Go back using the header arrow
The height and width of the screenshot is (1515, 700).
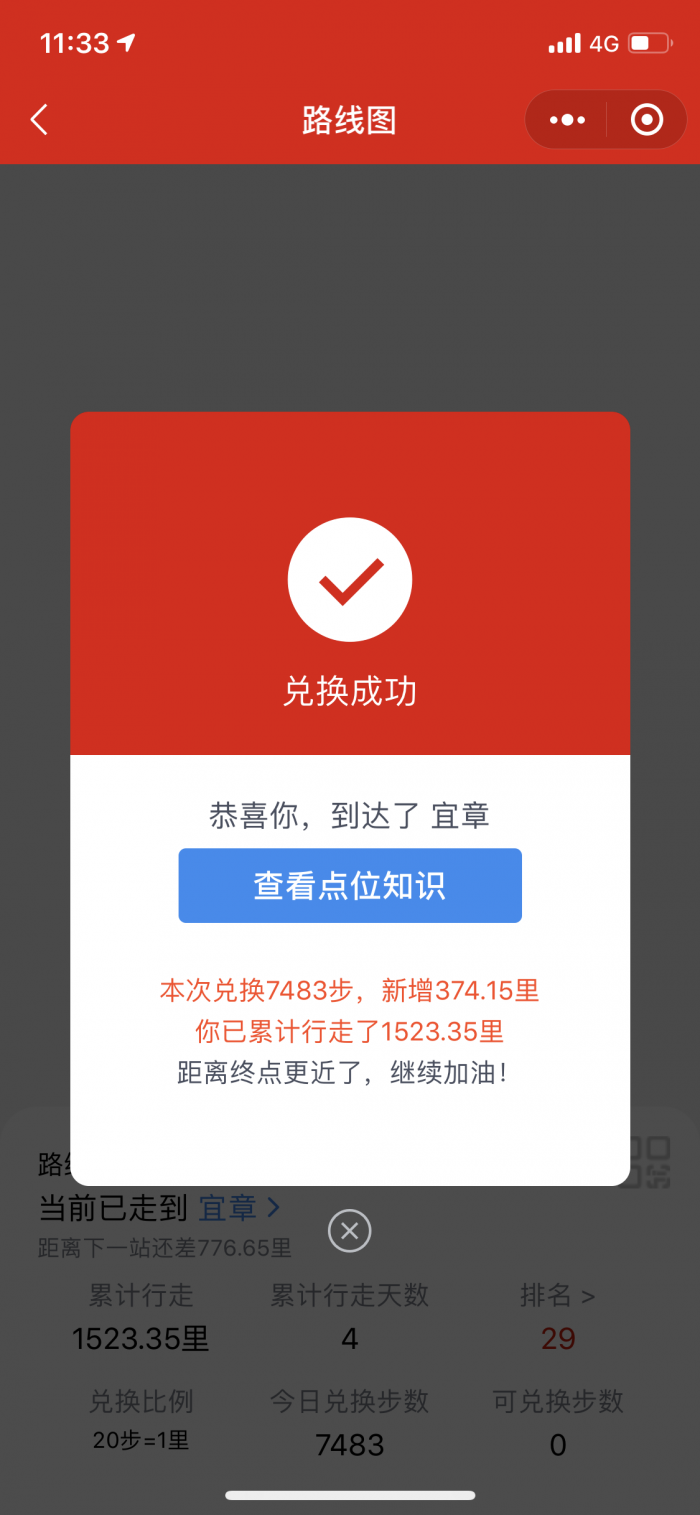pos(39,120)
